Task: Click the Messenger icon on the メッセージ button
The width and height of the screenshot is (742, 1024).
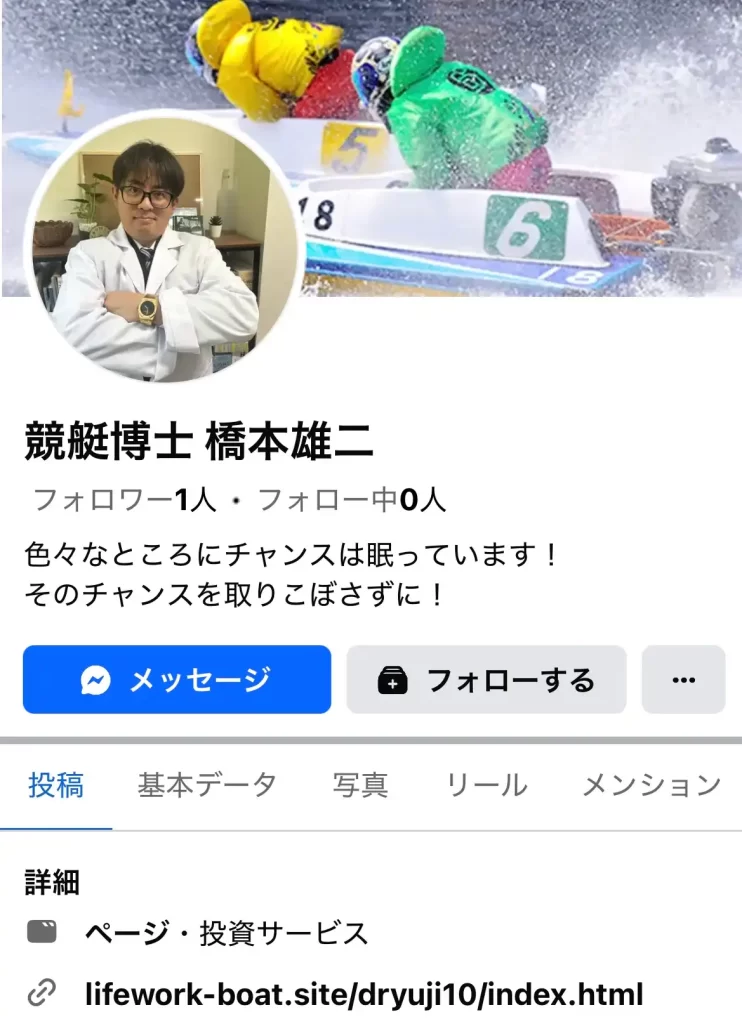Action: [x=97, y=680]
